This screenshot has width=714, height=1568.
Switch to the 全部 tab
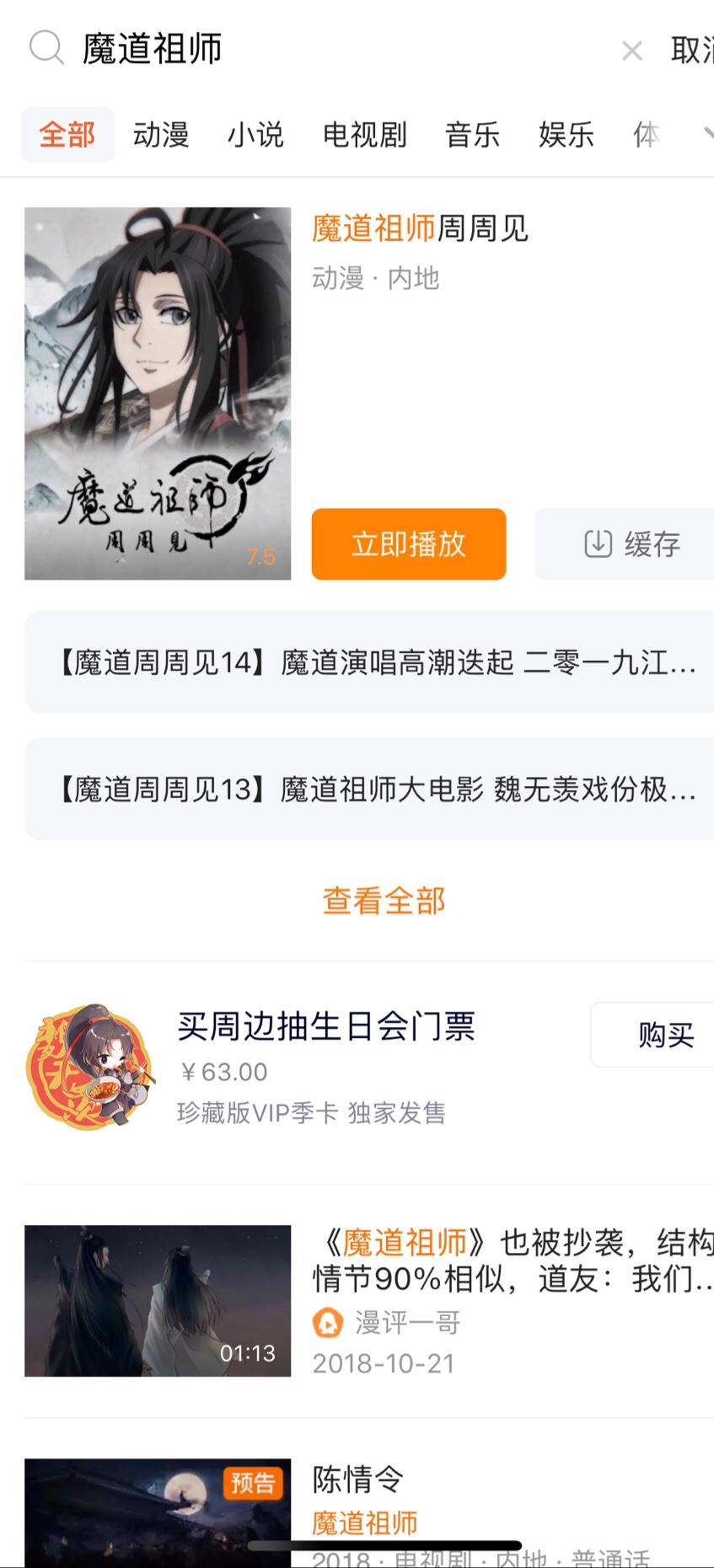click(67, 135)
